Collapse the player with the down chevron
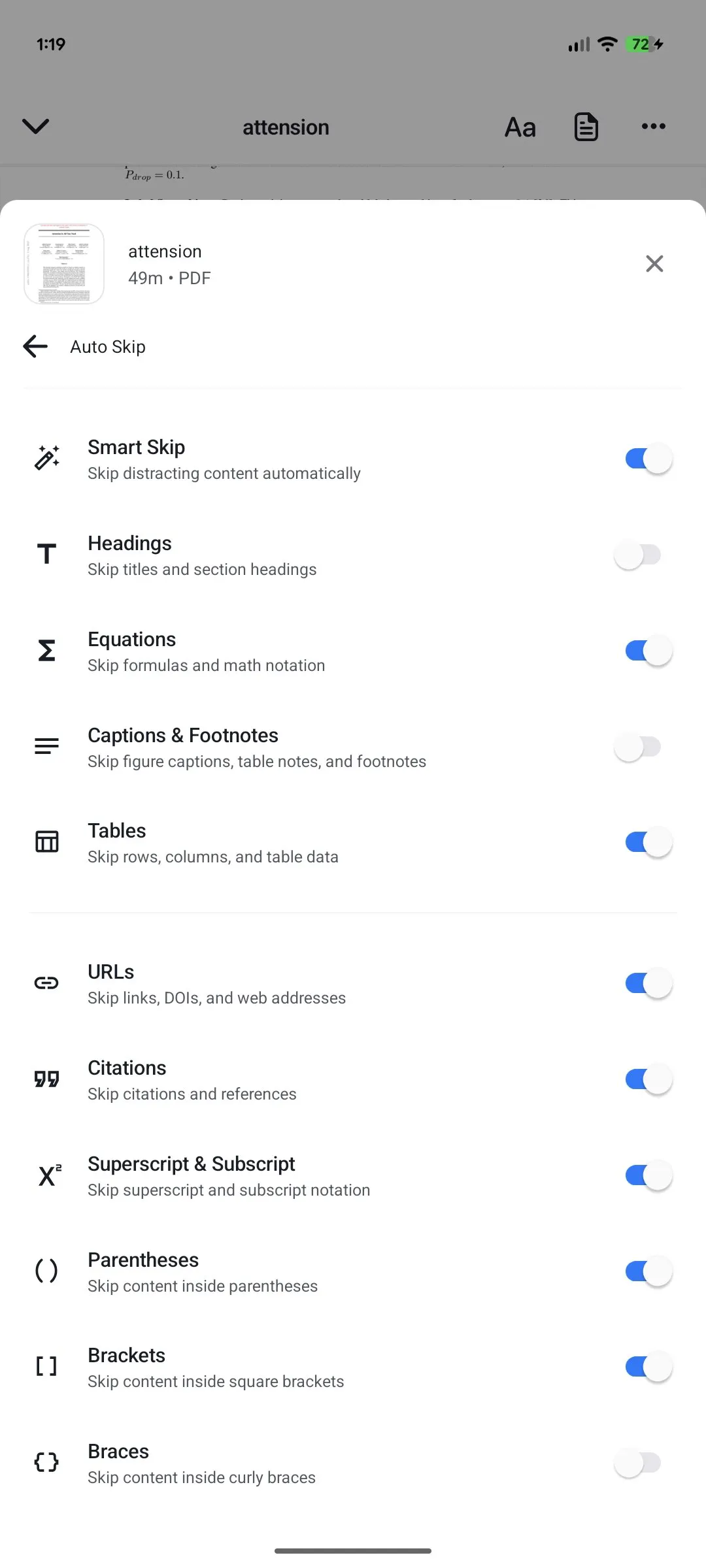 (x=36, y=126)
